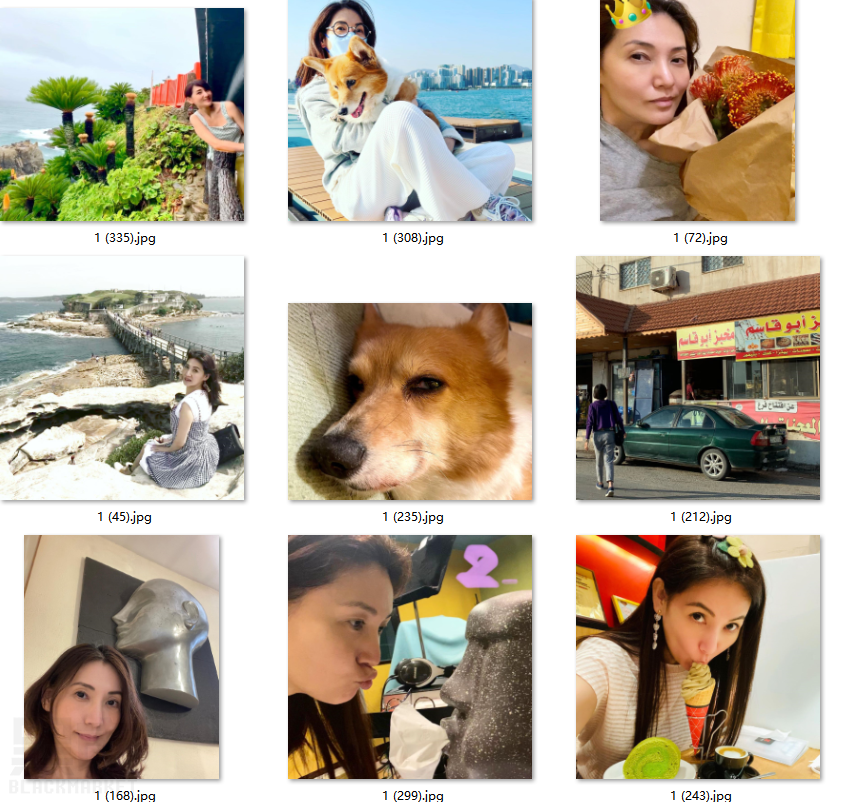The height and width of the screenshot is (802, 844).
Task: Open the ice cream photo 1 (243).jpg
Action: click(x=697, y=657)
